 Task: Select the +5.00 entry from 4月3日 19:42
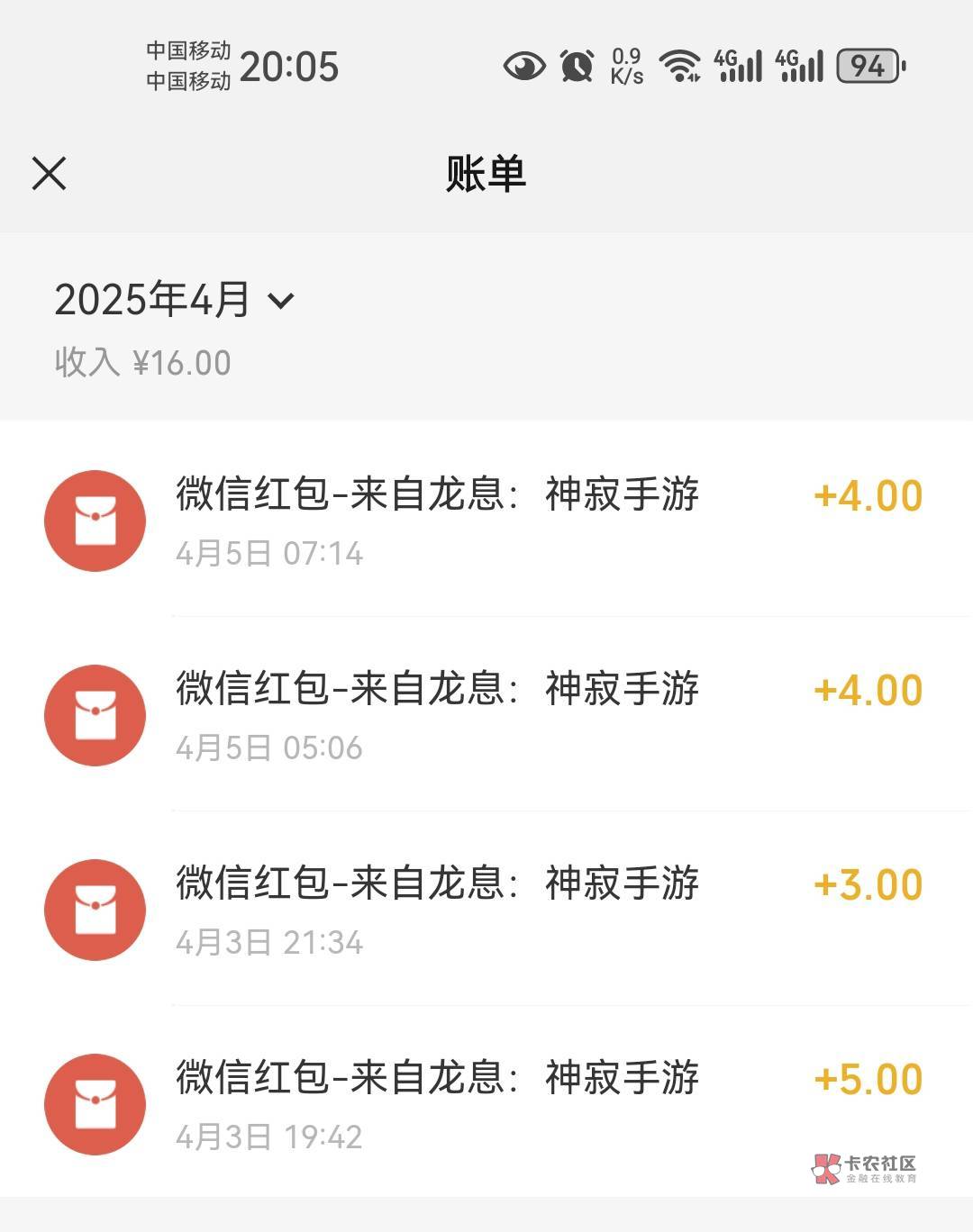pos(486,1104)
